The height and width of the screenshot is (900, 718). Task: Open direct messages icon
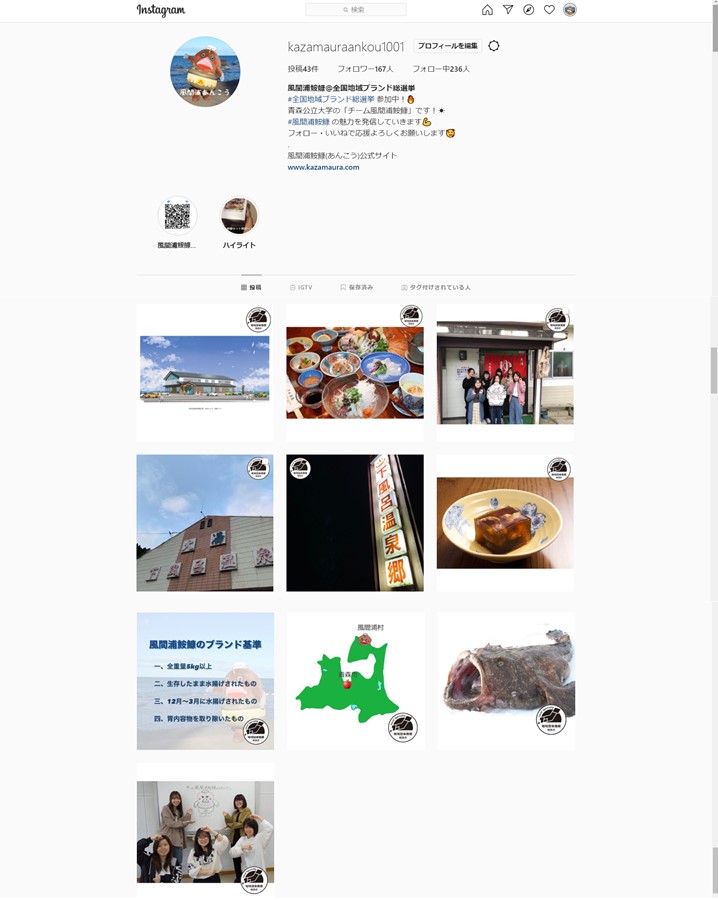coord(508,10)
